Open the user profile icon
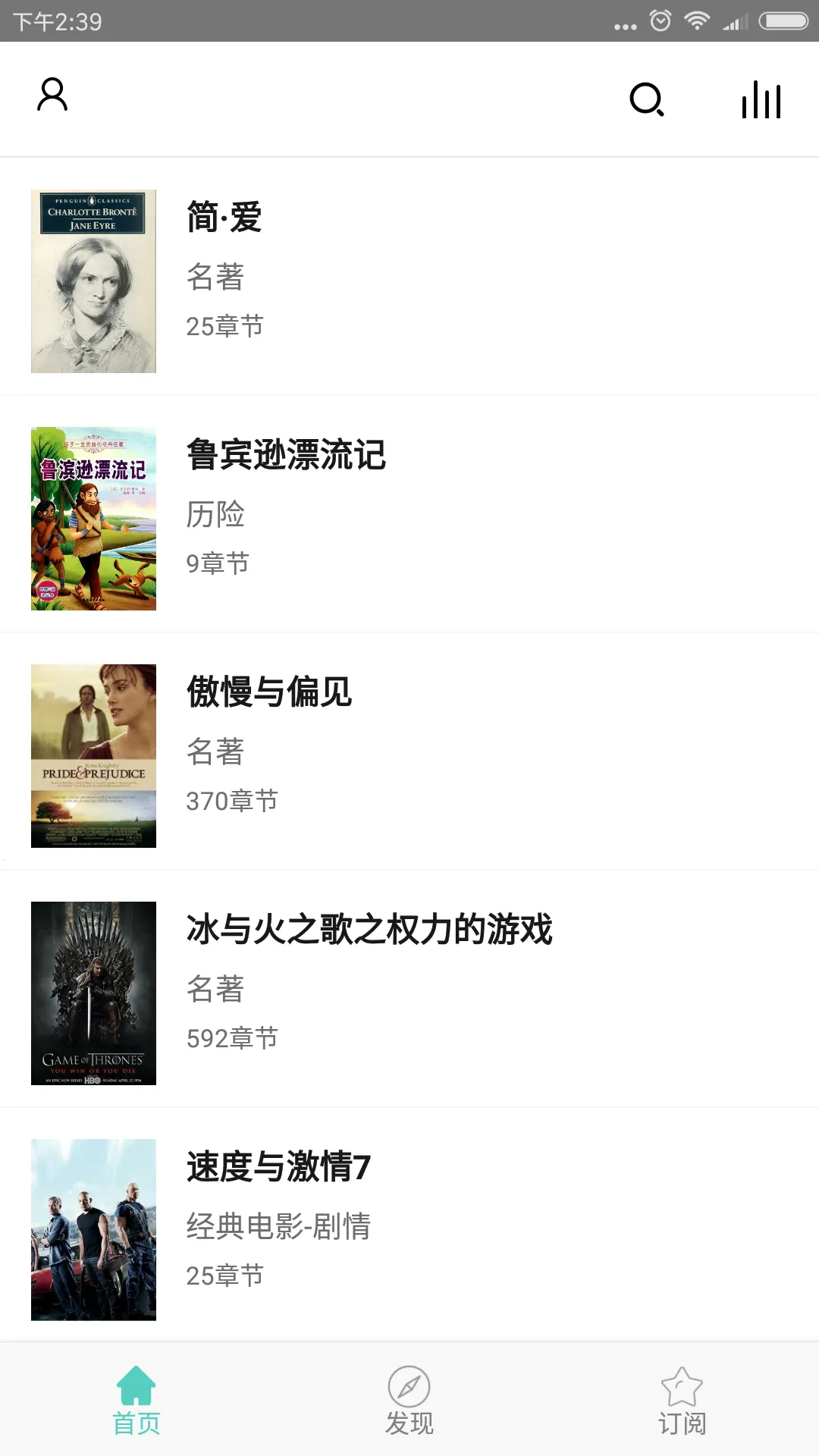 click(x=51, y=94)
